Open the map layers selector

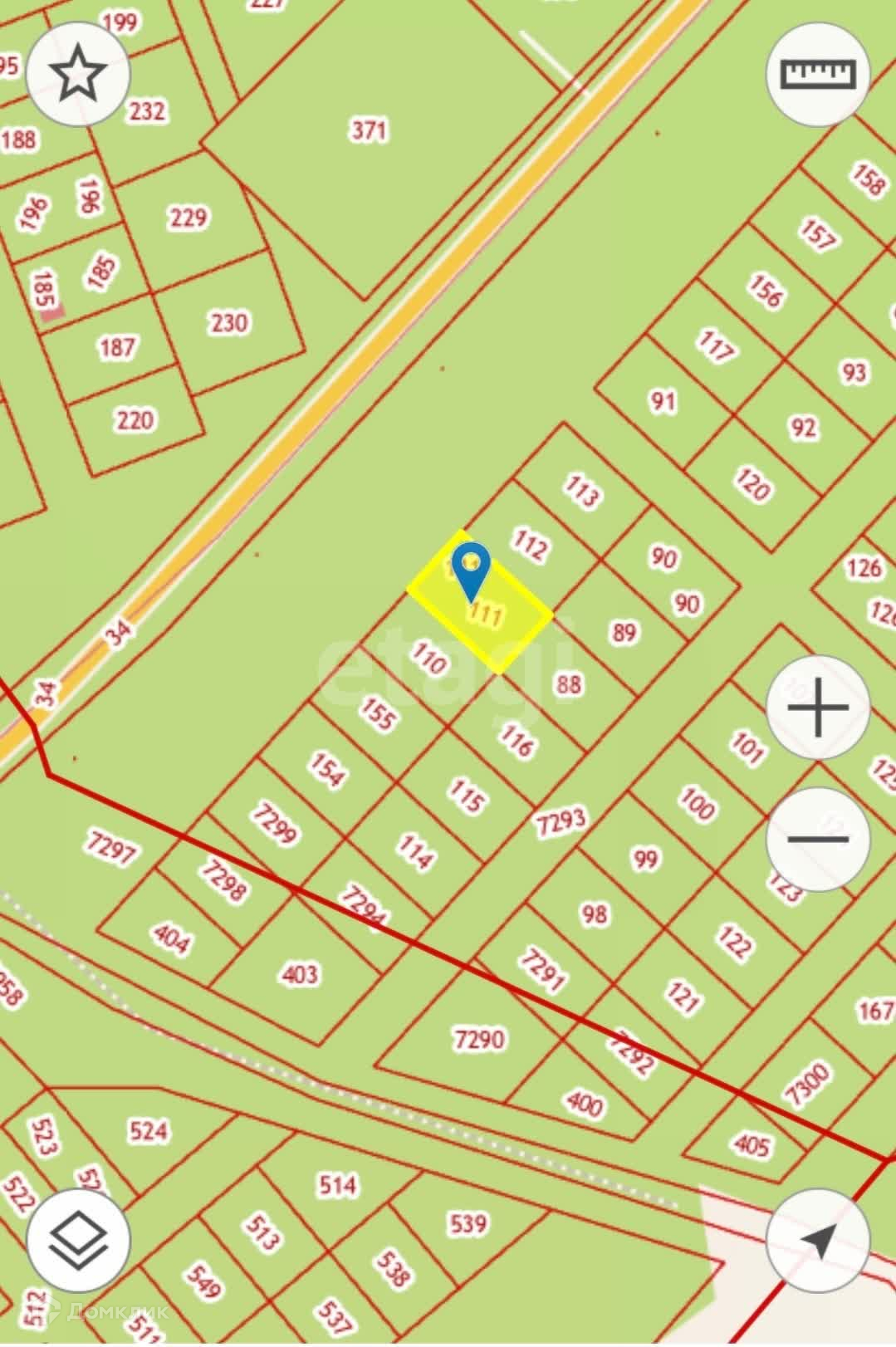[x=78, y=1241]
